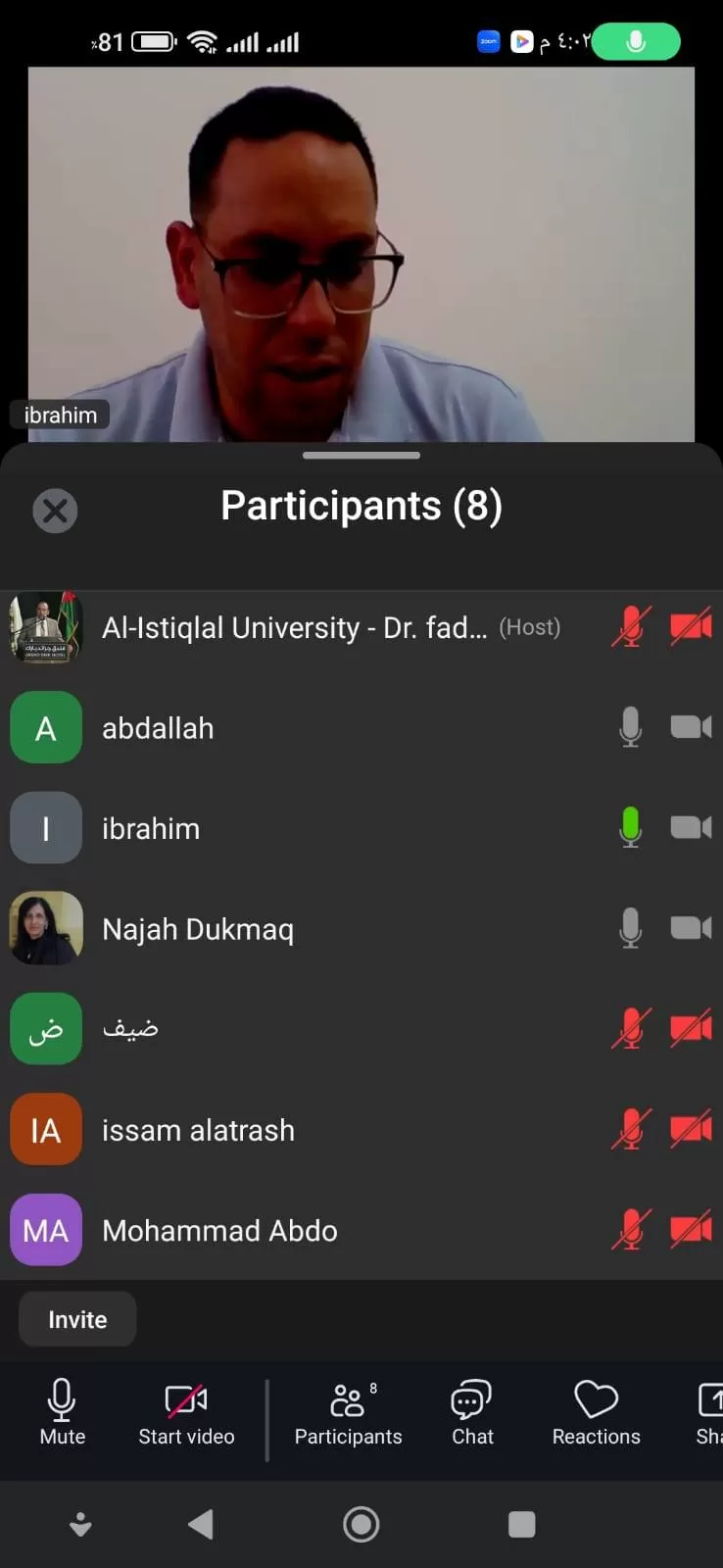Viewport: 723px width, 1568px height.
Task: Open Reactions
Action: point(596,1411)
